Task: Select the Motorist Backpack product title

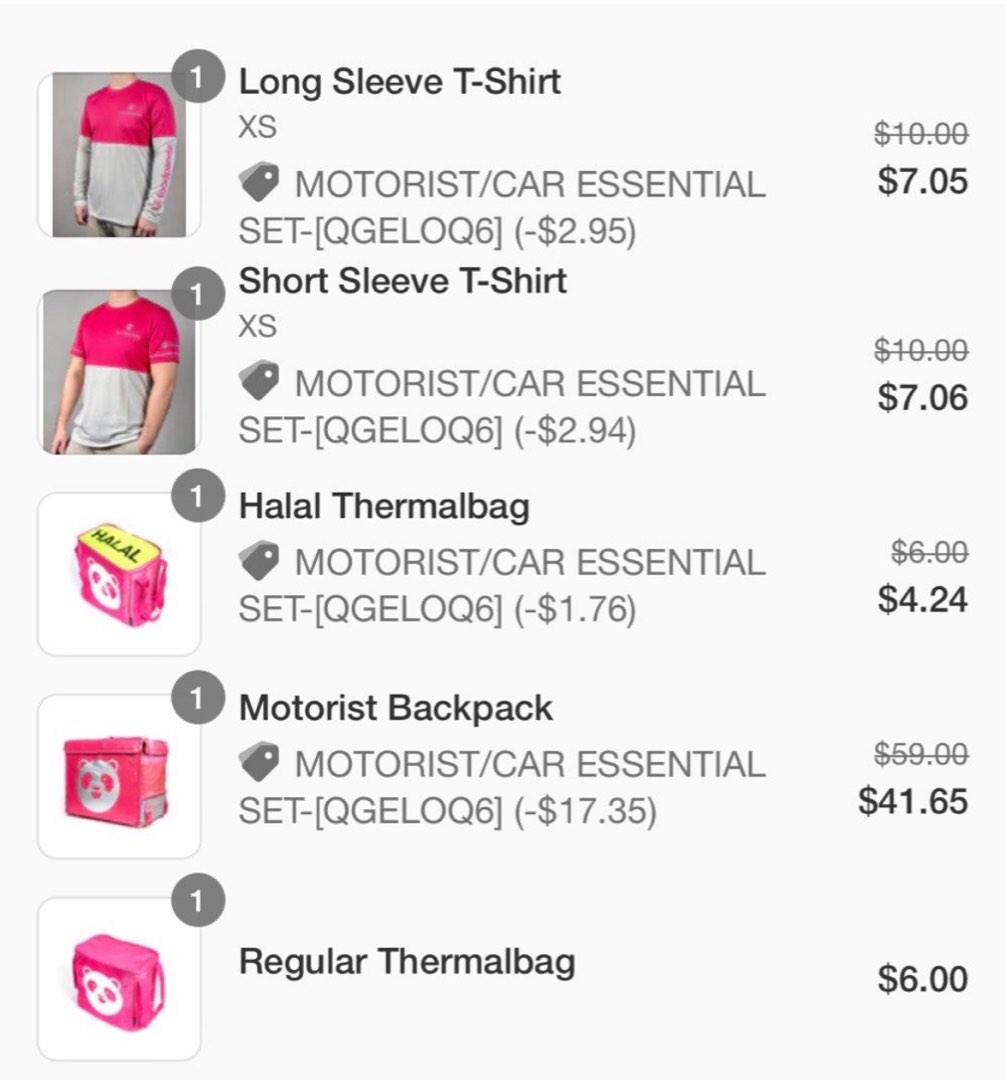Action: (396, 707)
